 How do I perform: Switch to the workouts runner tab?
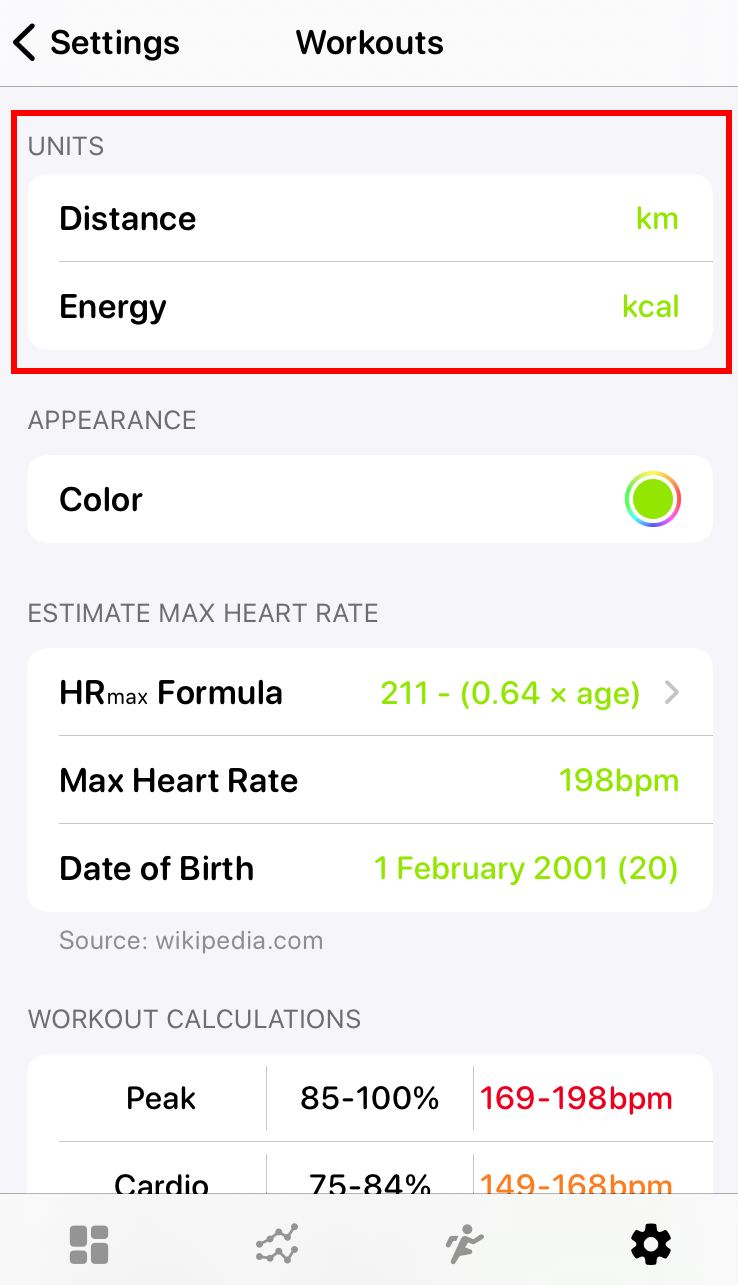[x=464, y=1245]
